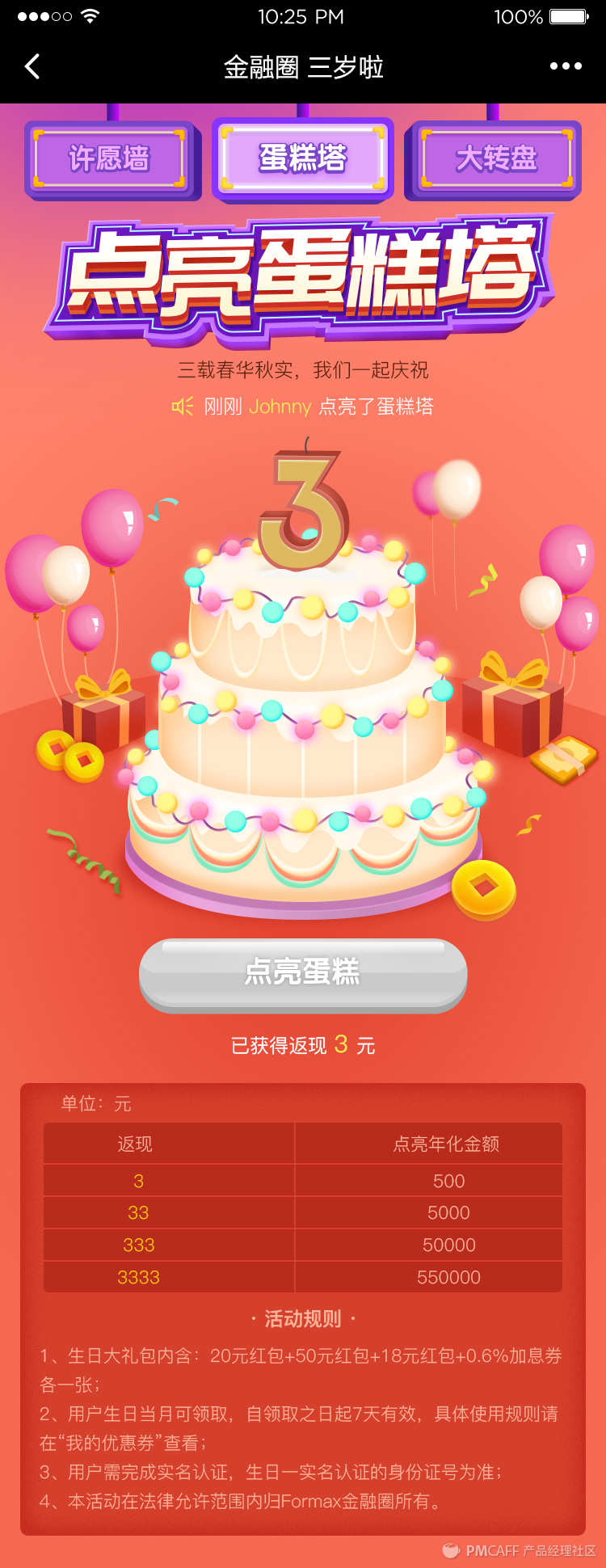Open the 大转盘 tab

(x=496, y=158)
